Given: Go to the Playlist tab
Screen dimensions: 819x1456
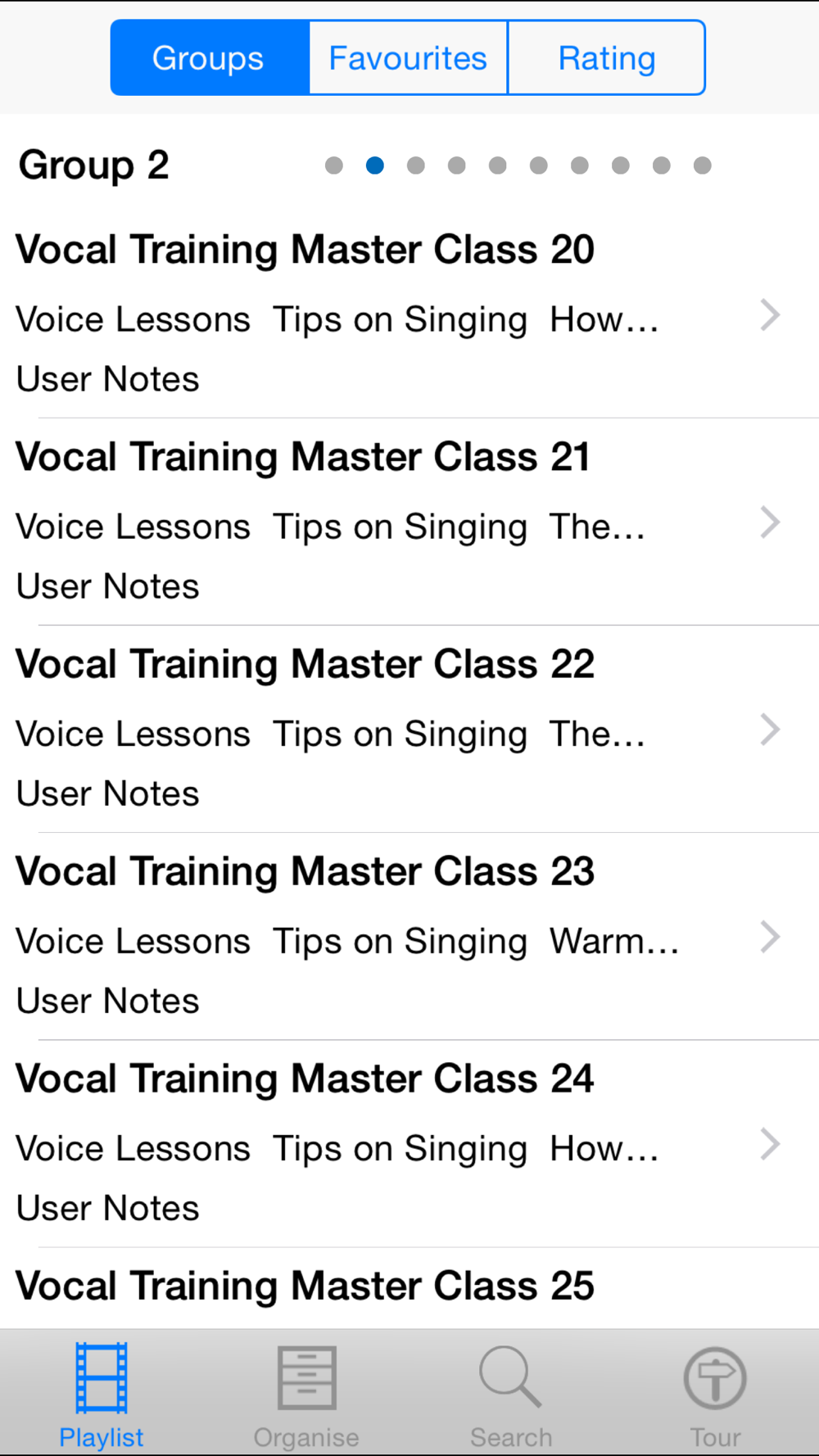Looking at the screenshot, I should pyautogui.click(x=102, y=1394).
